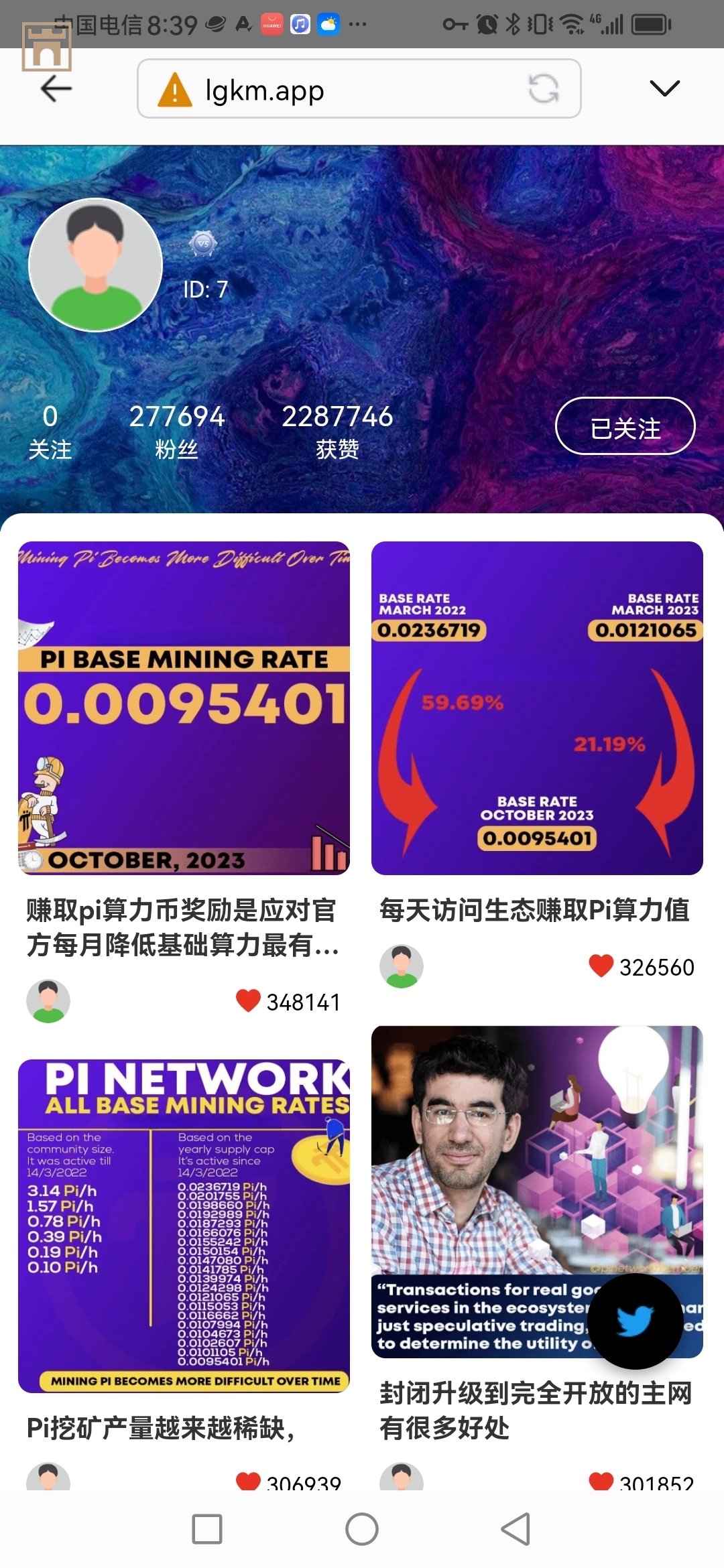
Task: Open author avatar under 每天访问生态赚取Pi算力值
Action: (x=402, y=966)
